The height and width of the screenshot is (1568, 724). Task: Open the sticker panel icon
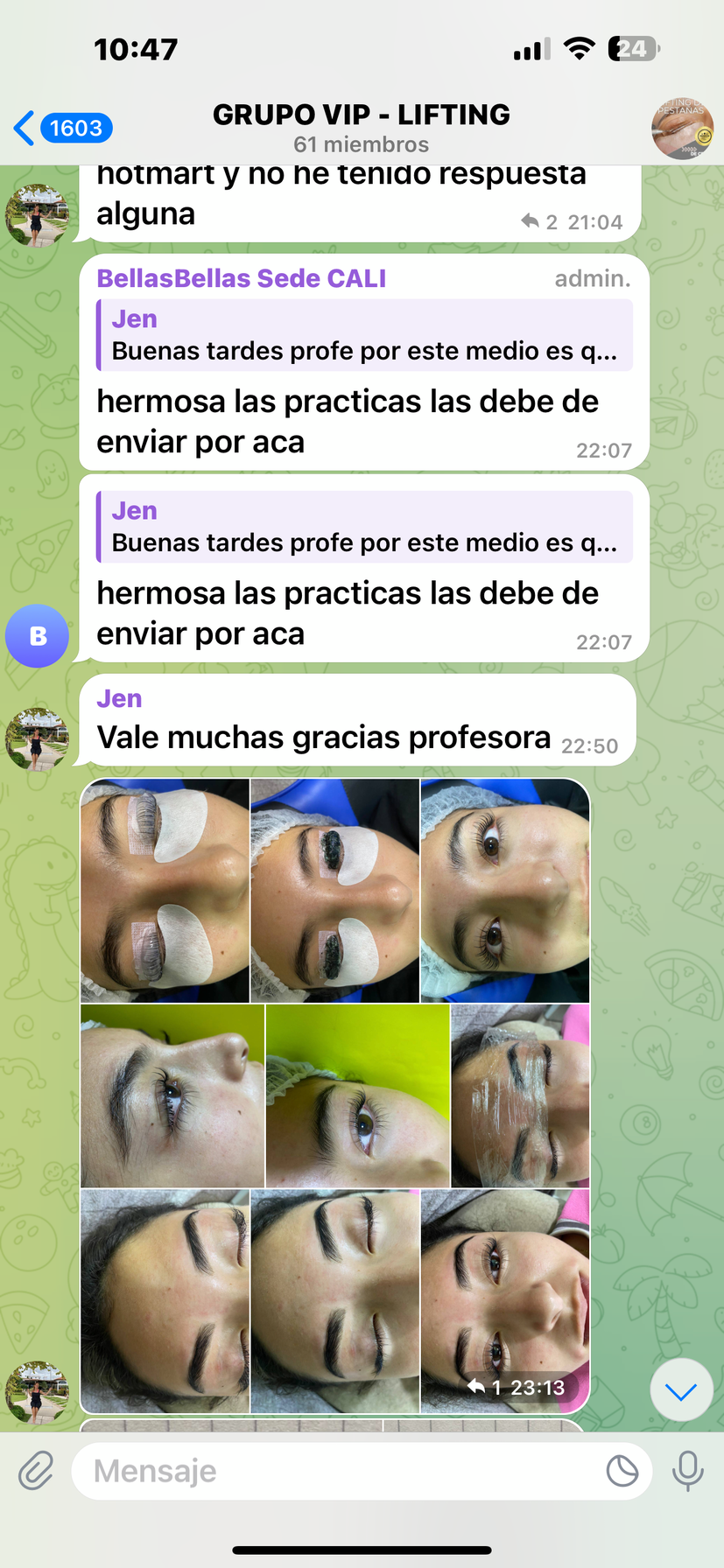coord(622,1471)
